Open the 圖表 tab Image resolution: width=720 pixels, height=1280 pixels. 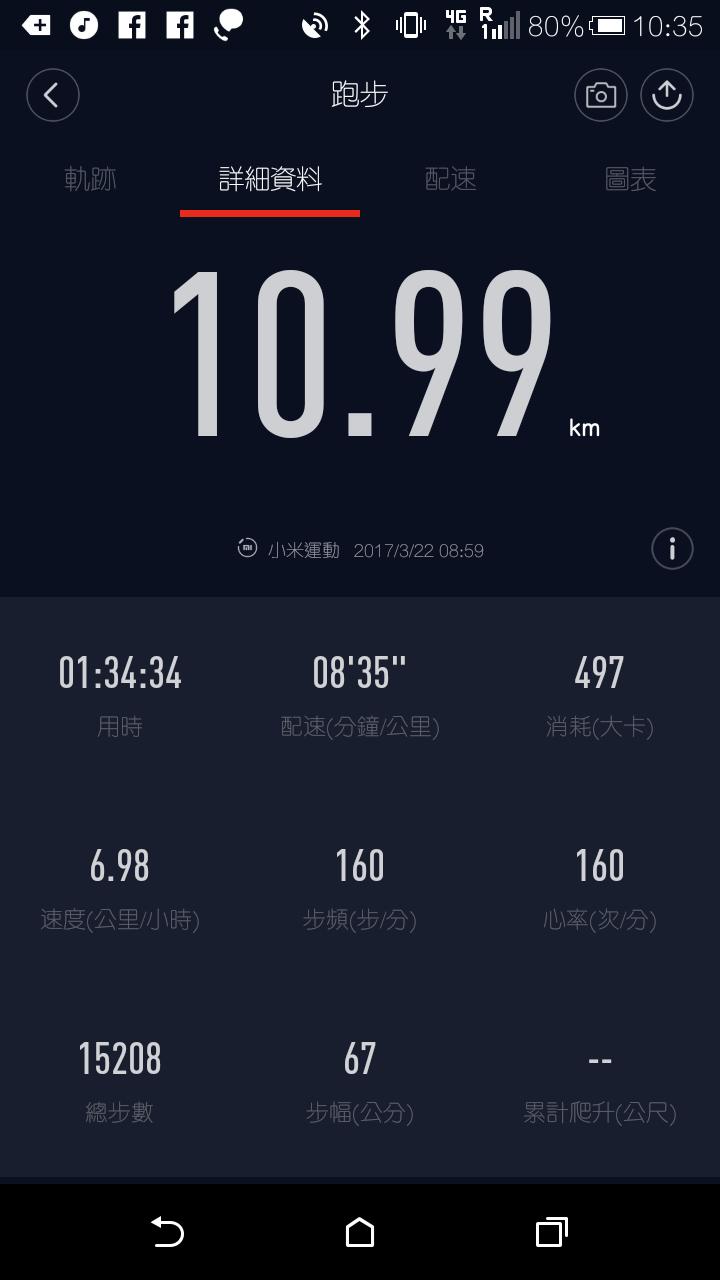630,179
